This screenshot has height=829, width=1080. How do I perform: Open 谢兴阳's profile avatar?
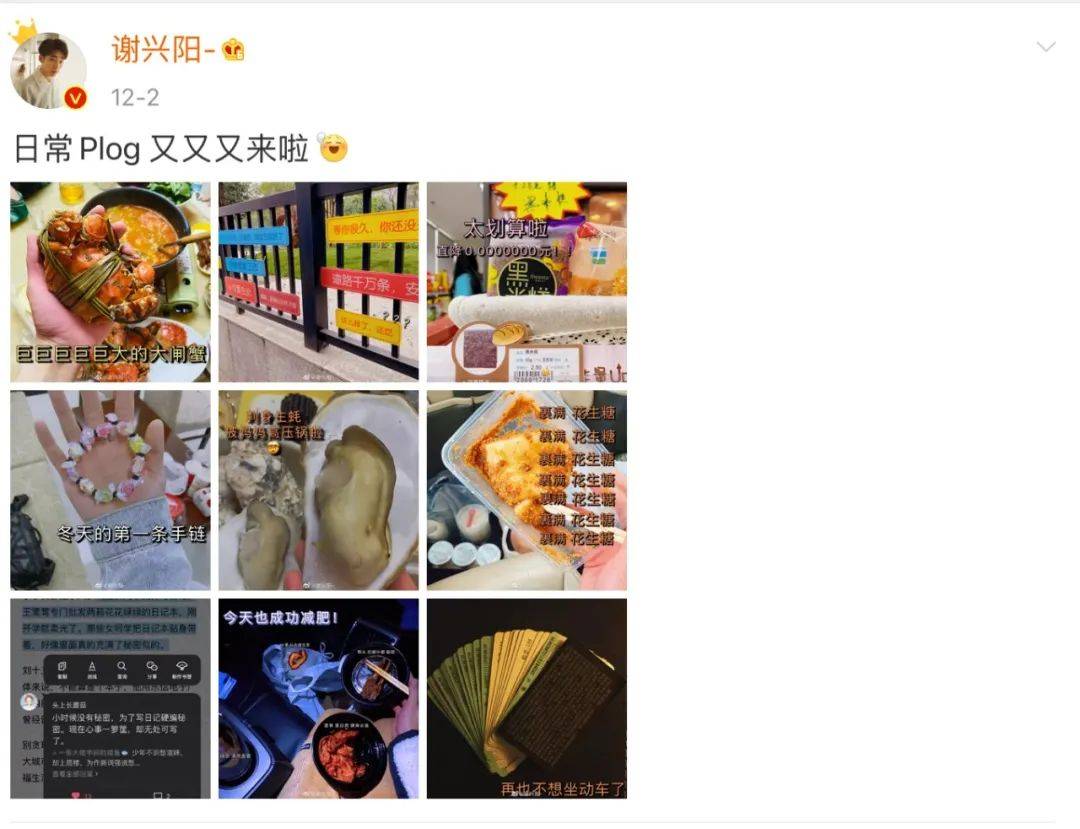48,71
